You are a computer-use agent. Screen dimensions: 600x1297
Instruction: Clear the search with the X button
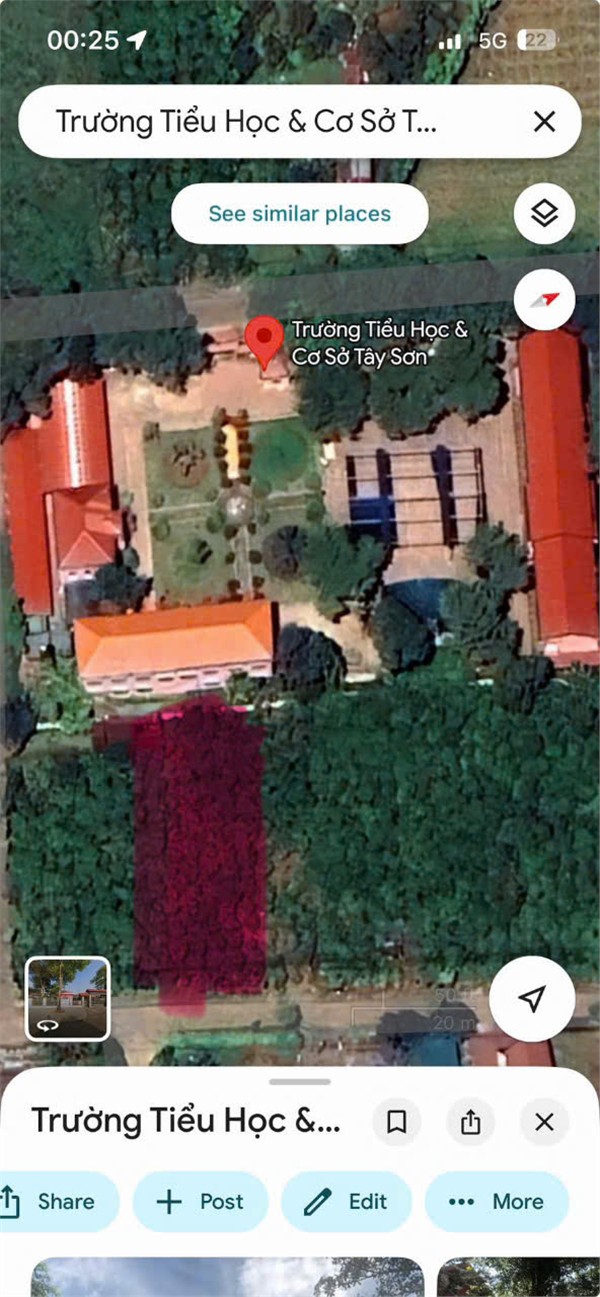544,122
